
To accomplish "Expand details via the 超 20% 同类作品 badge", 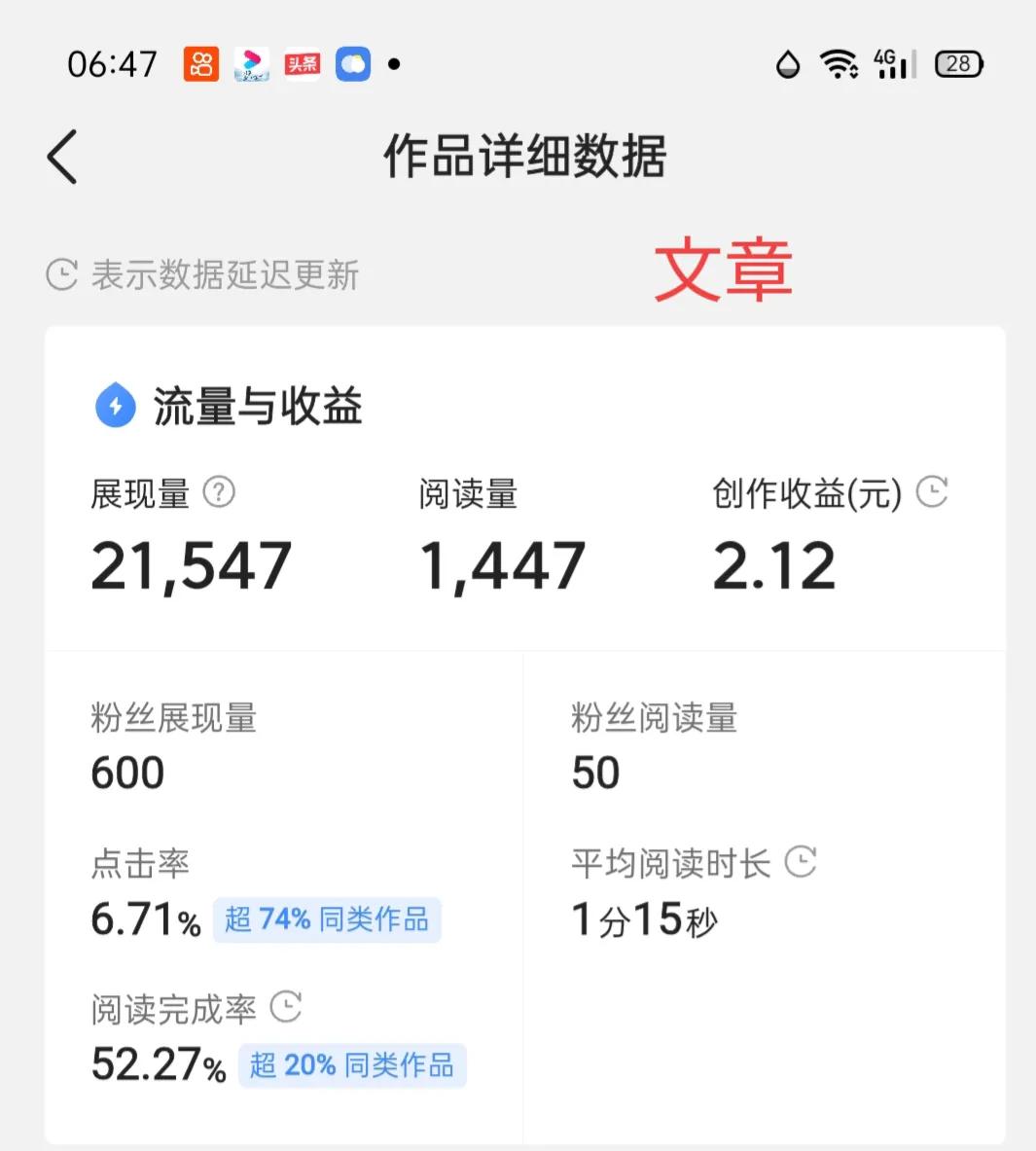I will coord(351,1064).
